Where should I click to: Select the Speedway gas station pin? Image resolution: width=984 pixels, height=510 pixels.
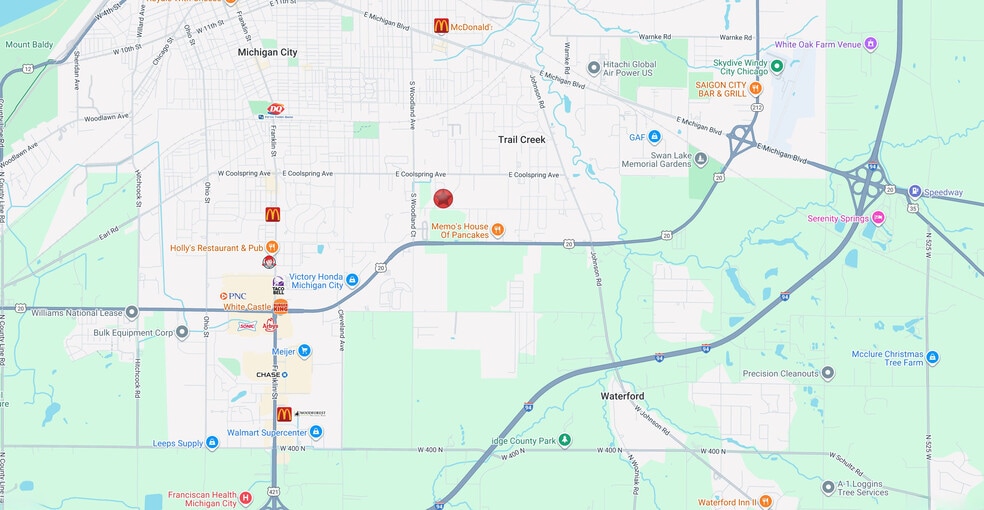click(x=916, y=191)
